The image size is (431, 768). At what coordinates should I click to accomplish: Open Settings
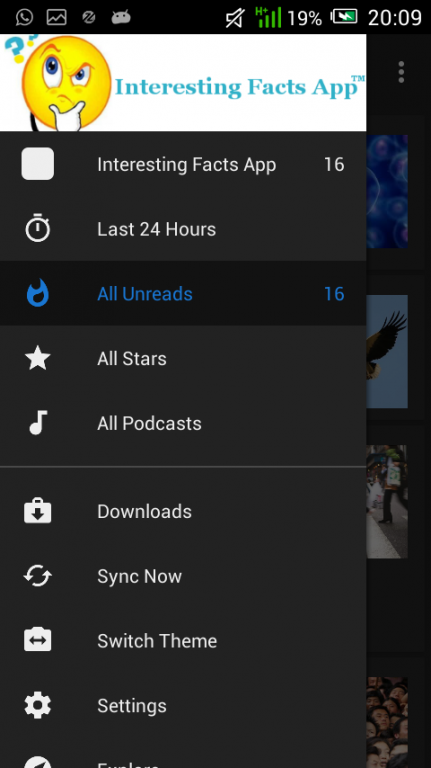click(183, 705)
